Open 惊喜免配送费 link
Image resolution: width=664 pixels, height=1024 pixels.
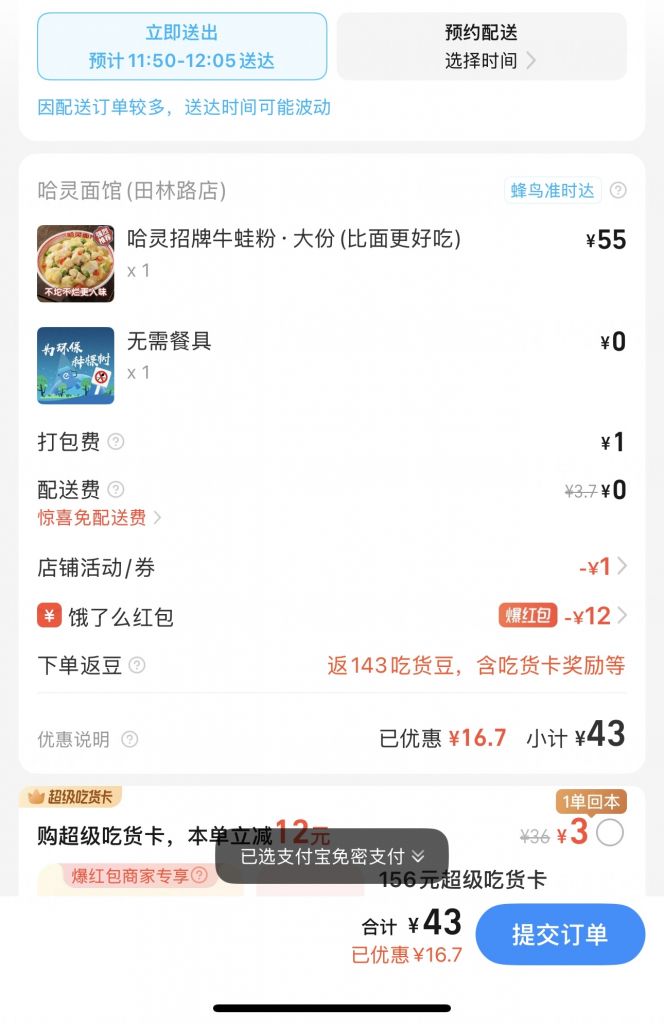click(99, 518)
